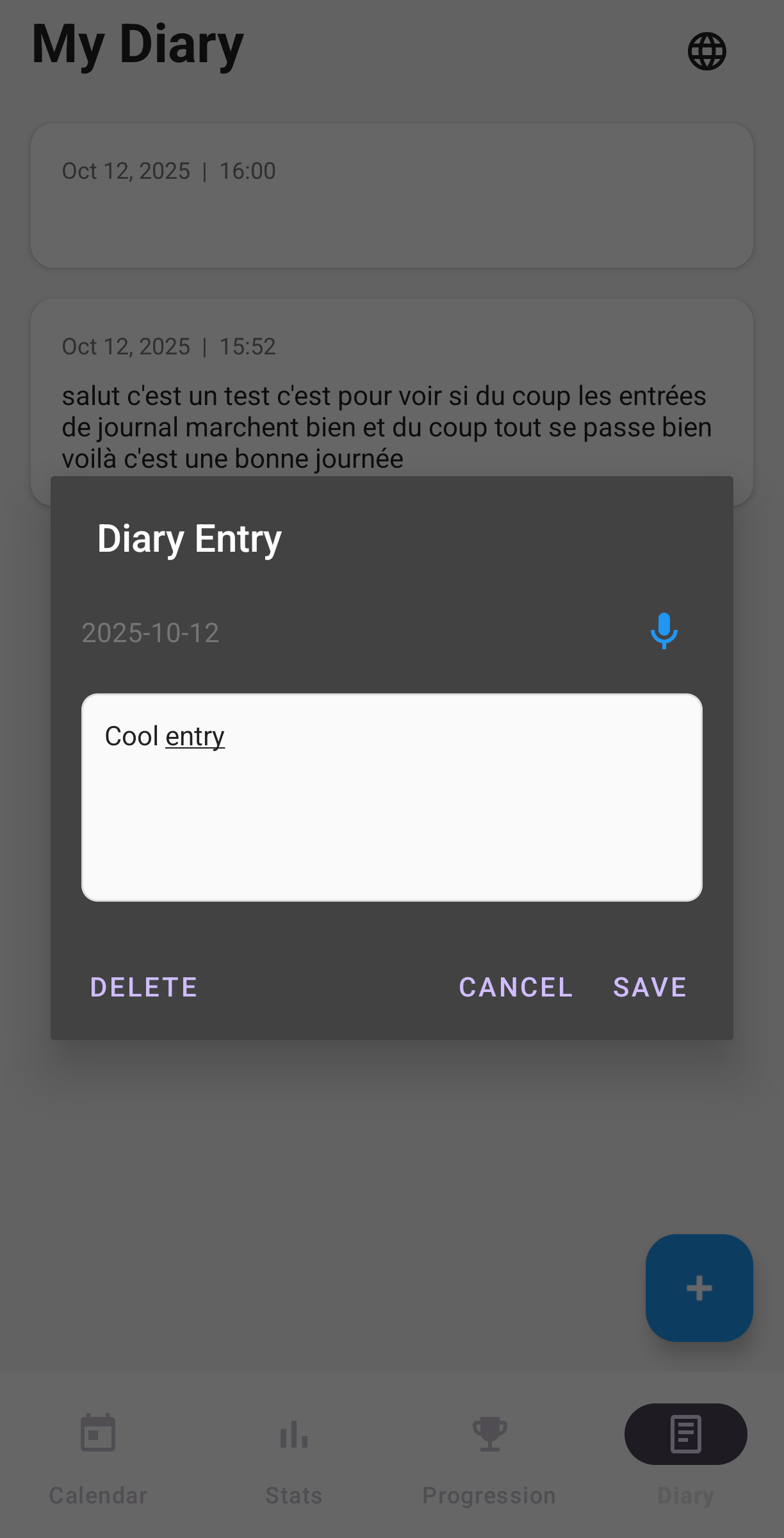Tap the blue plus button to add entry
The image size is (784, 1538).
[x=698, y=1288]
